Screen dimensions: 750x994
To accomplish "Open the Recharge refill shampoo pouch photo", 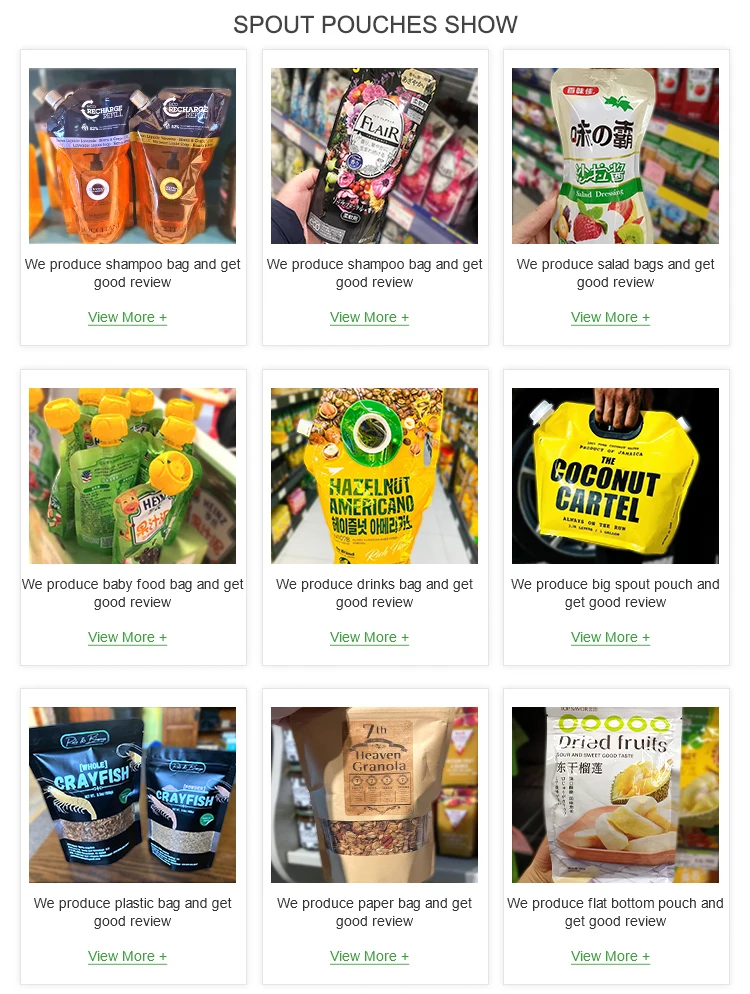I will pyautogui.click(x=133, y=156).
